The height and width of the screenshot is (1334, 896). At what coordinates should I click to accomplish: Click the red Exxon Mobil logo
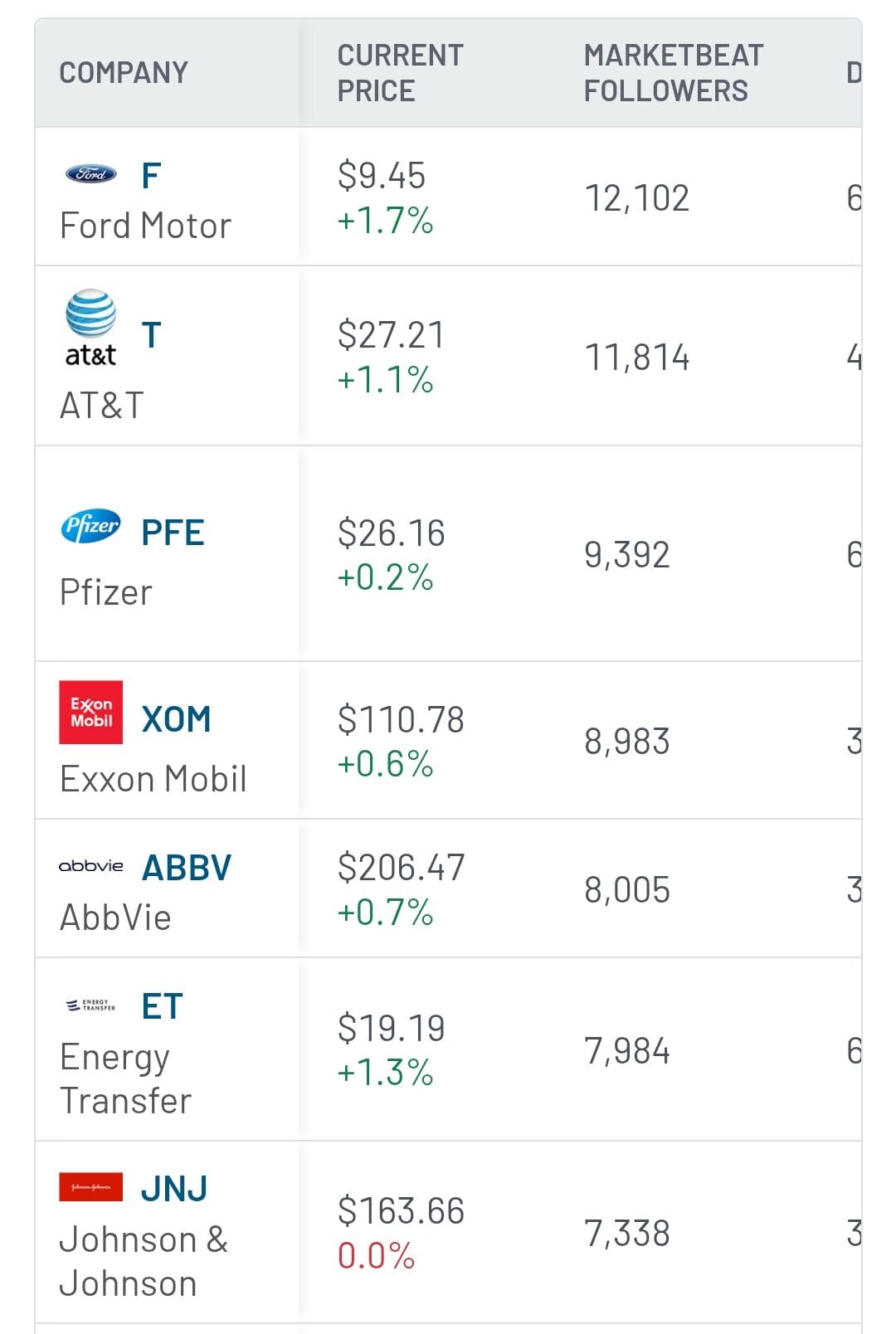click(91, 712)
